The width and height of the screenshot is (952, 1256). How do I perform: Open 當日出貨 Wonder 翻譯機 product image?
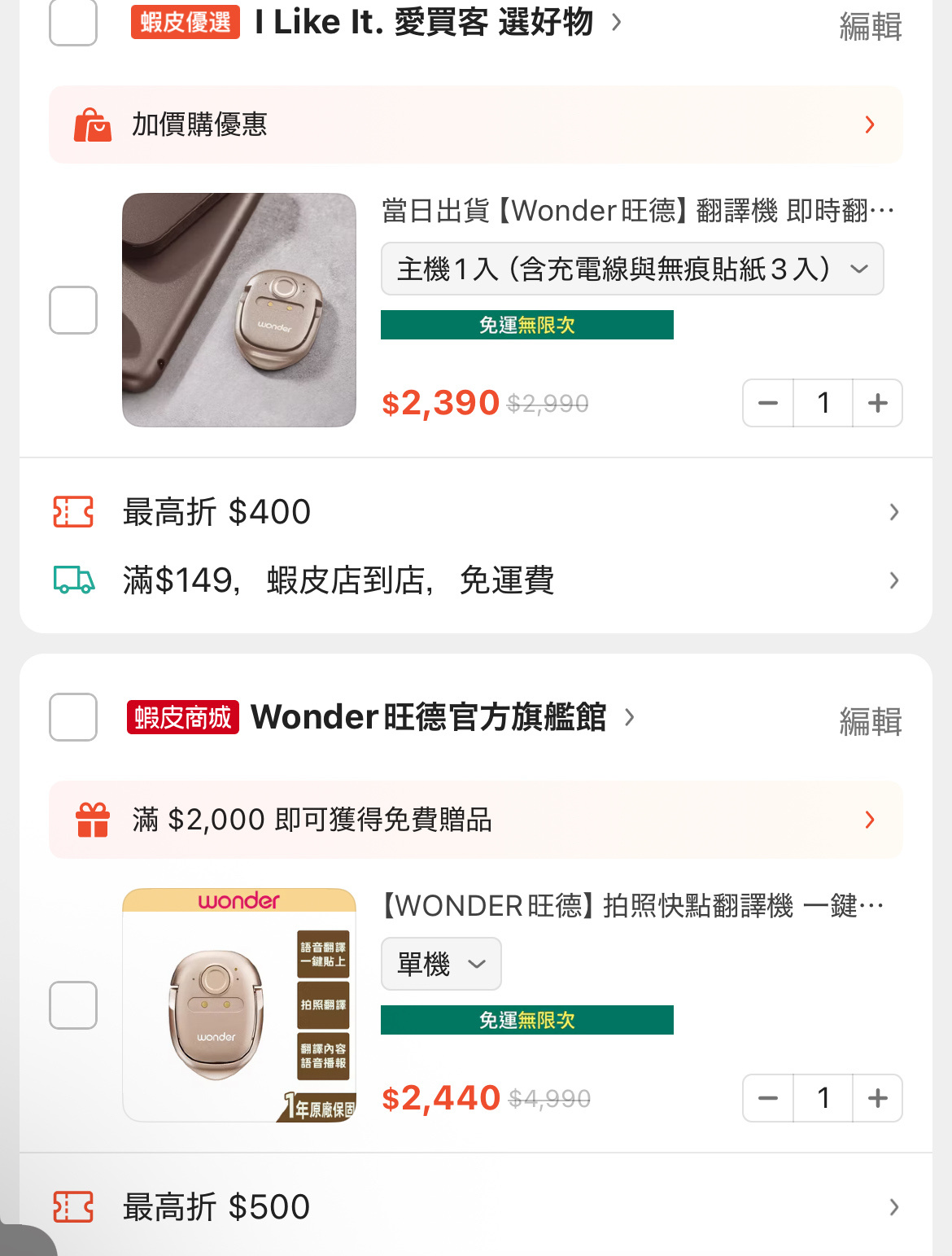[239, 310]
